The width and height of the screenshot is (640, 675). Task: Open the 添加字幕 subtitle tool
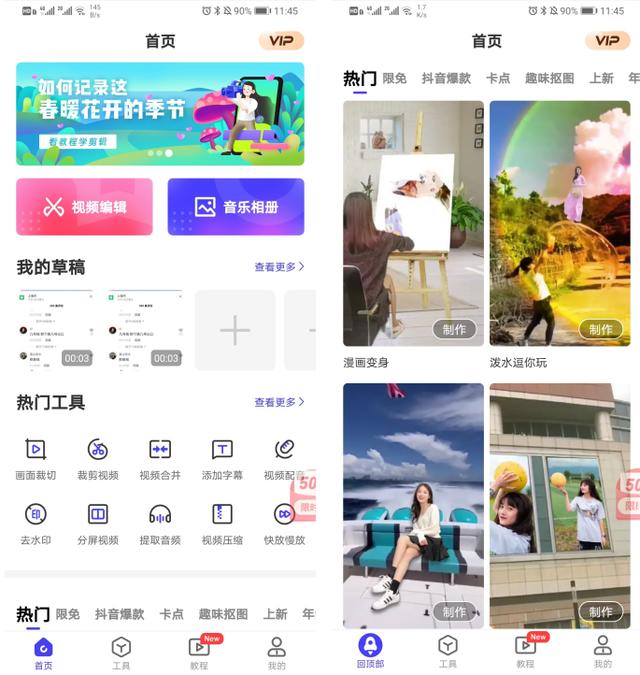coord(222,458)
